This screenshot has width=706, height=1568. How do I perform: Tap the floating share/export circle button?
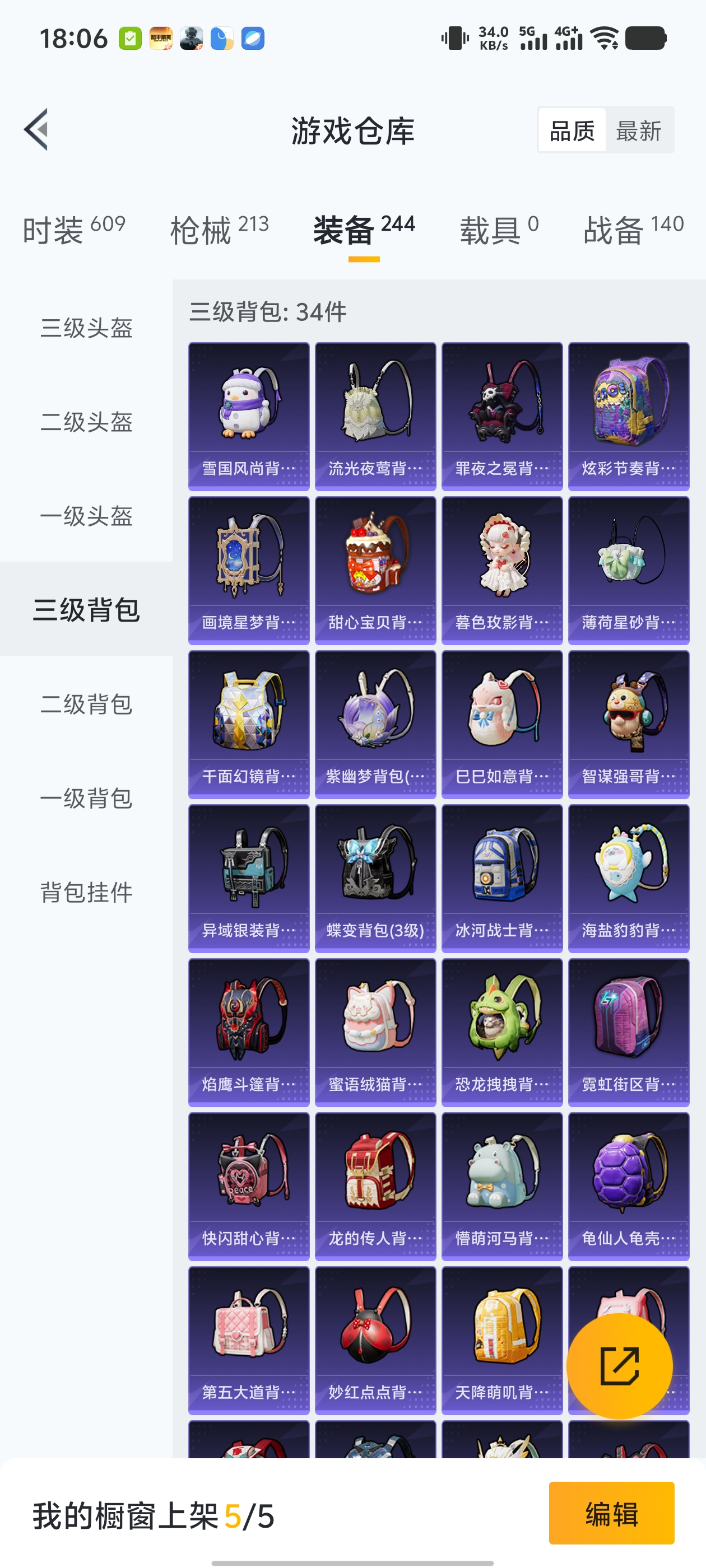[620, 1366]
